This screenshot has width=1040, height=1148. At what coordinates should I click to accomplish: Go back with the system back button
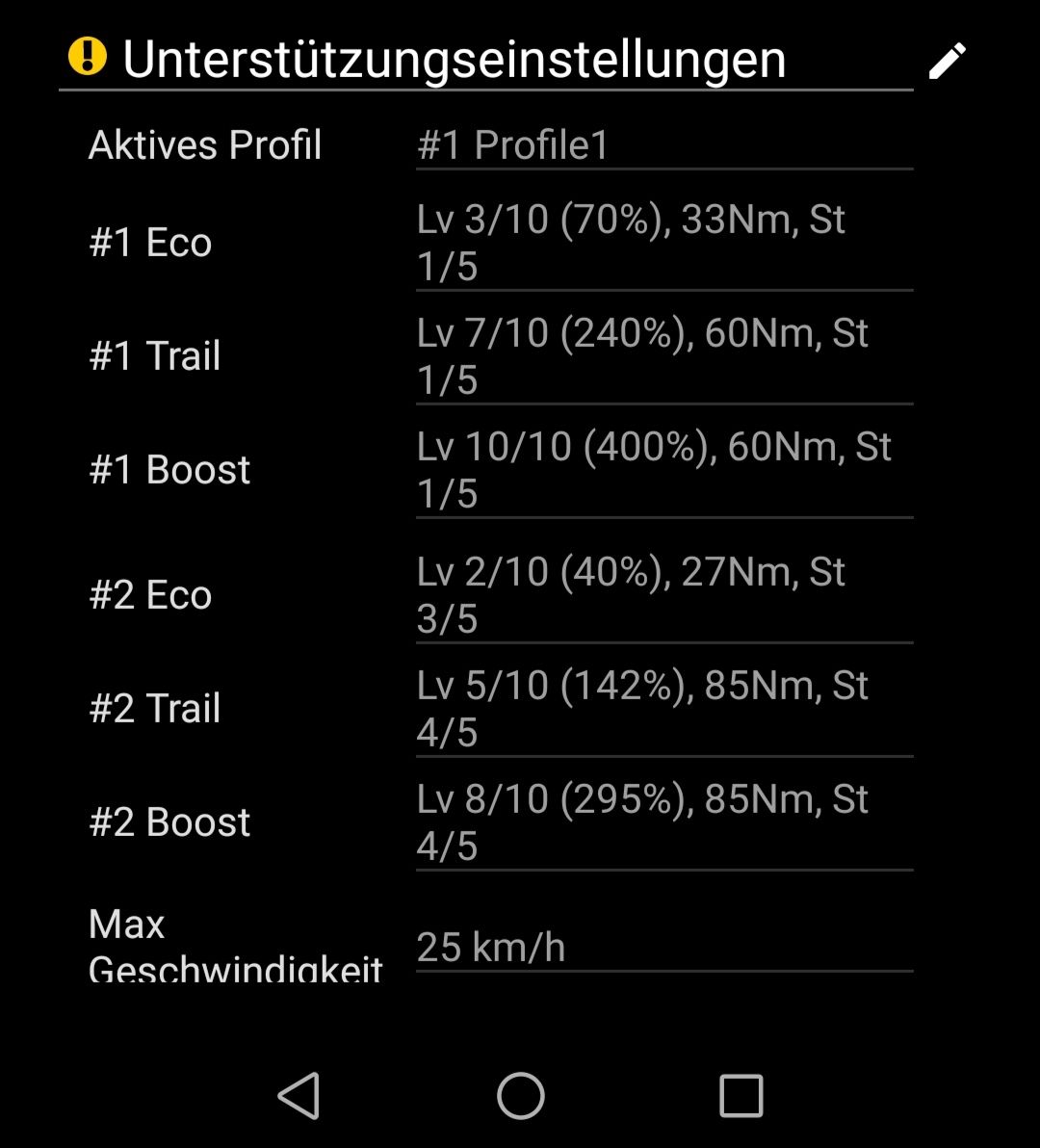click(299, 1096)
